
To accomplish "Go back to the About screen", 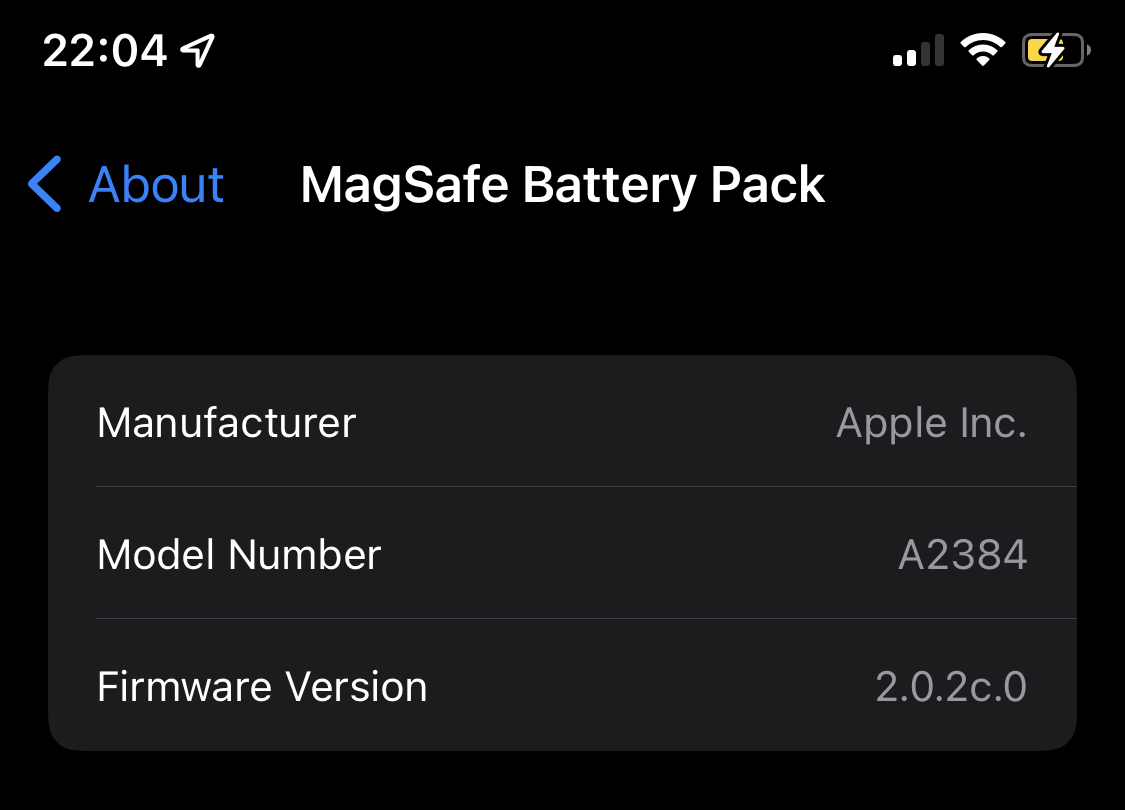I will click(x=127, y=185).
